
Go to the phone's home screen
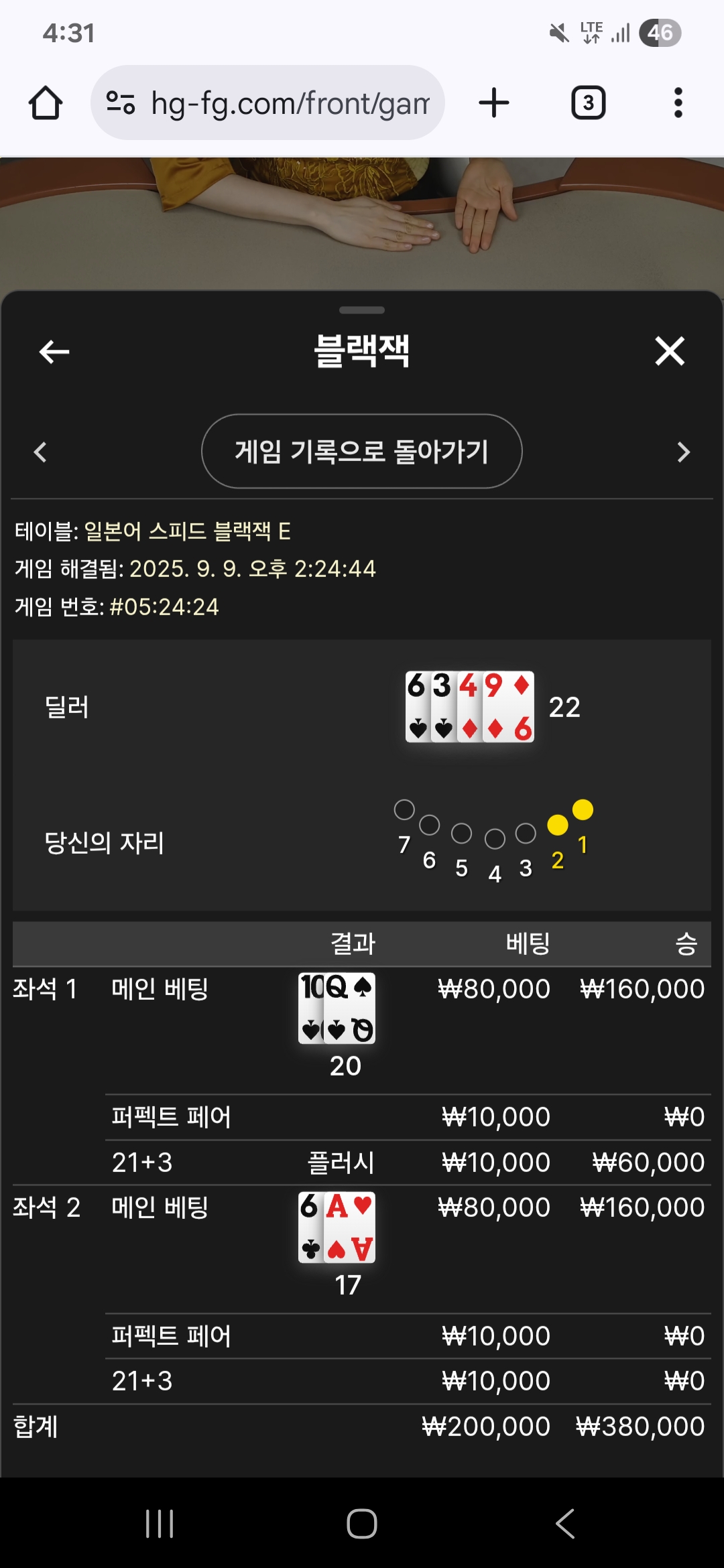pos(362,1523)
